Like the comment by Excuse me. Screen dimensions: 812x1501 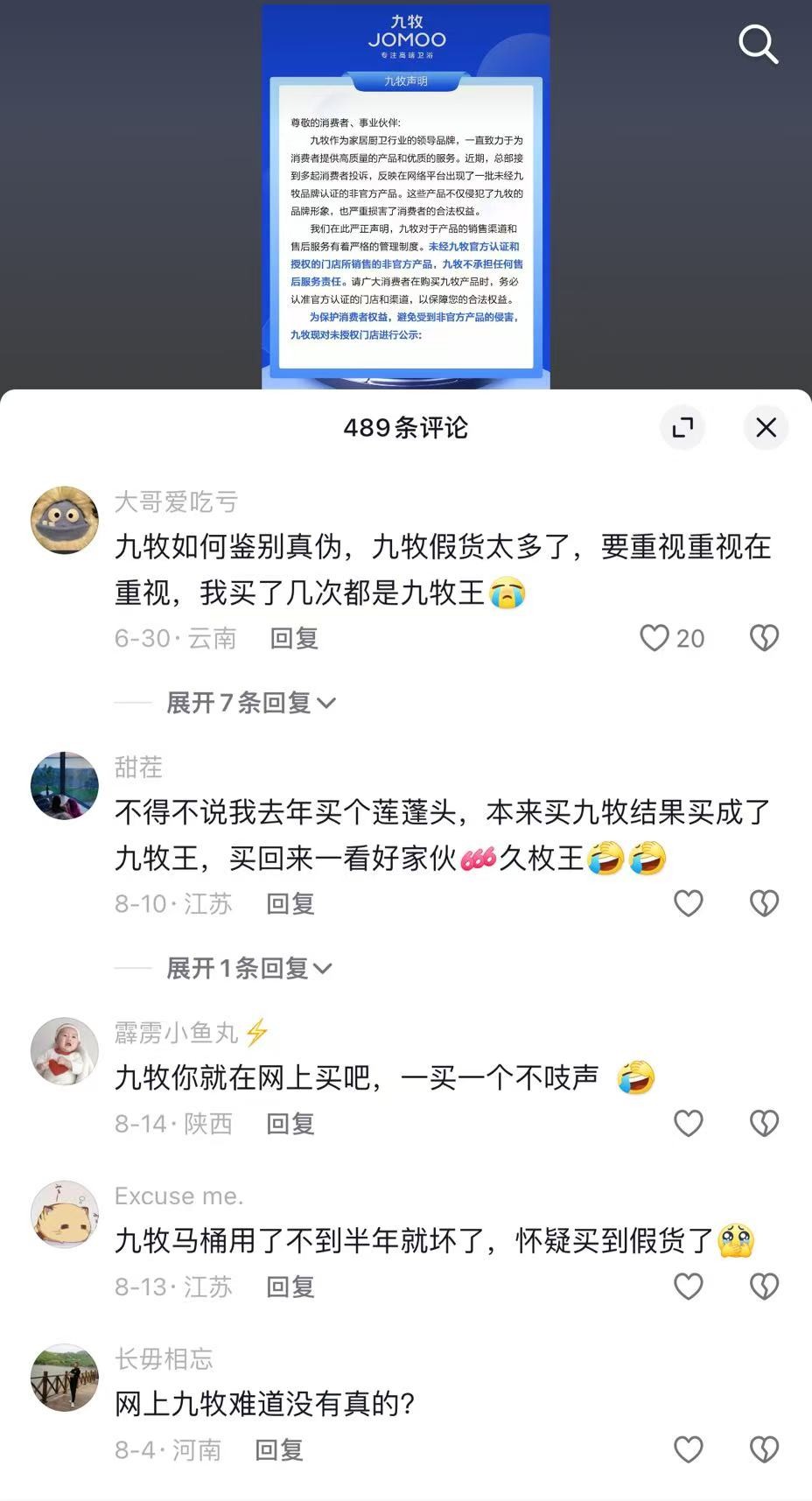pyautogui.click(x=689, y=1287)
